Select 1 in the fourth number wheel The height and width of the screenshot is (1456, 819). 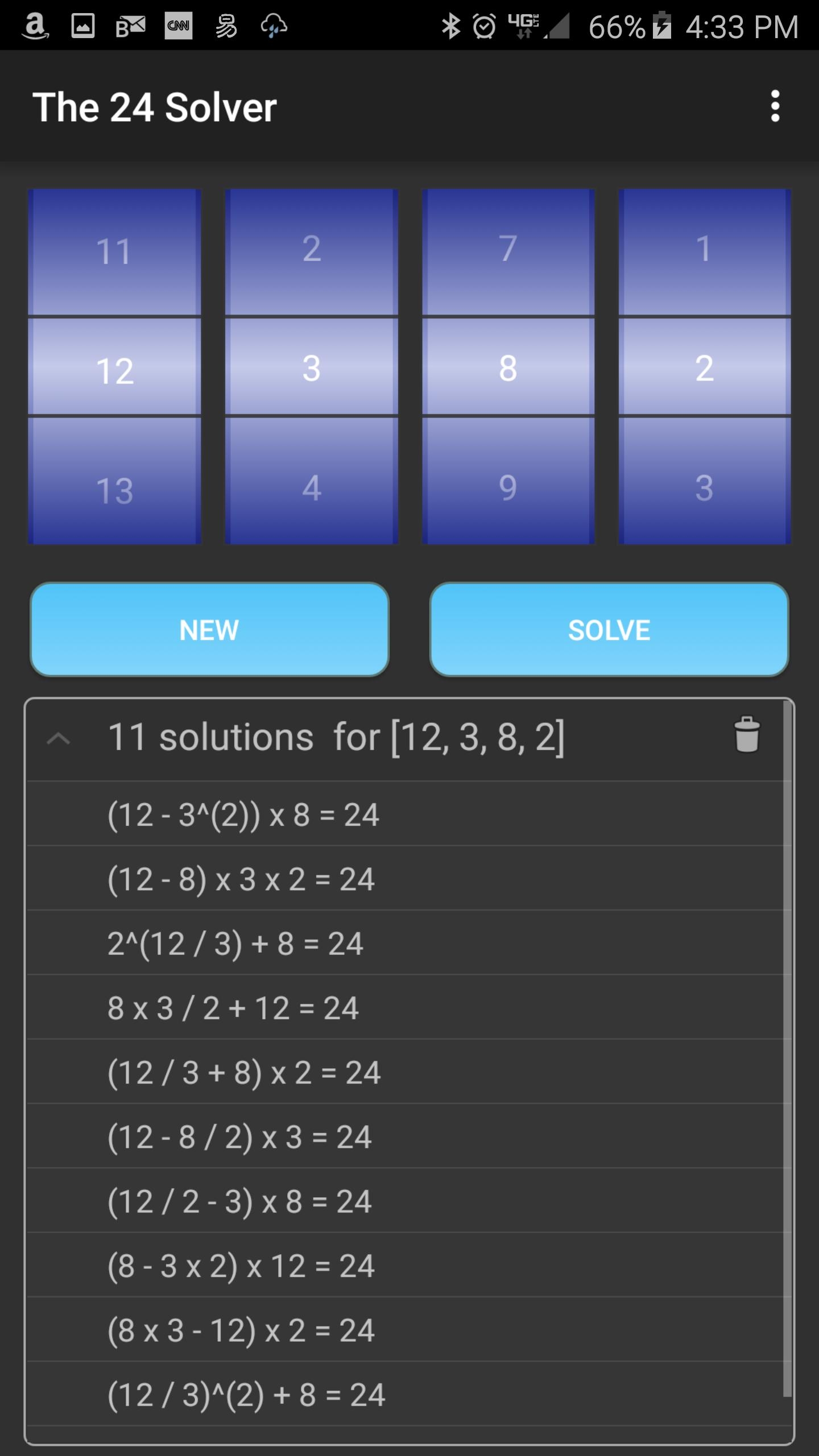(704, 250)
